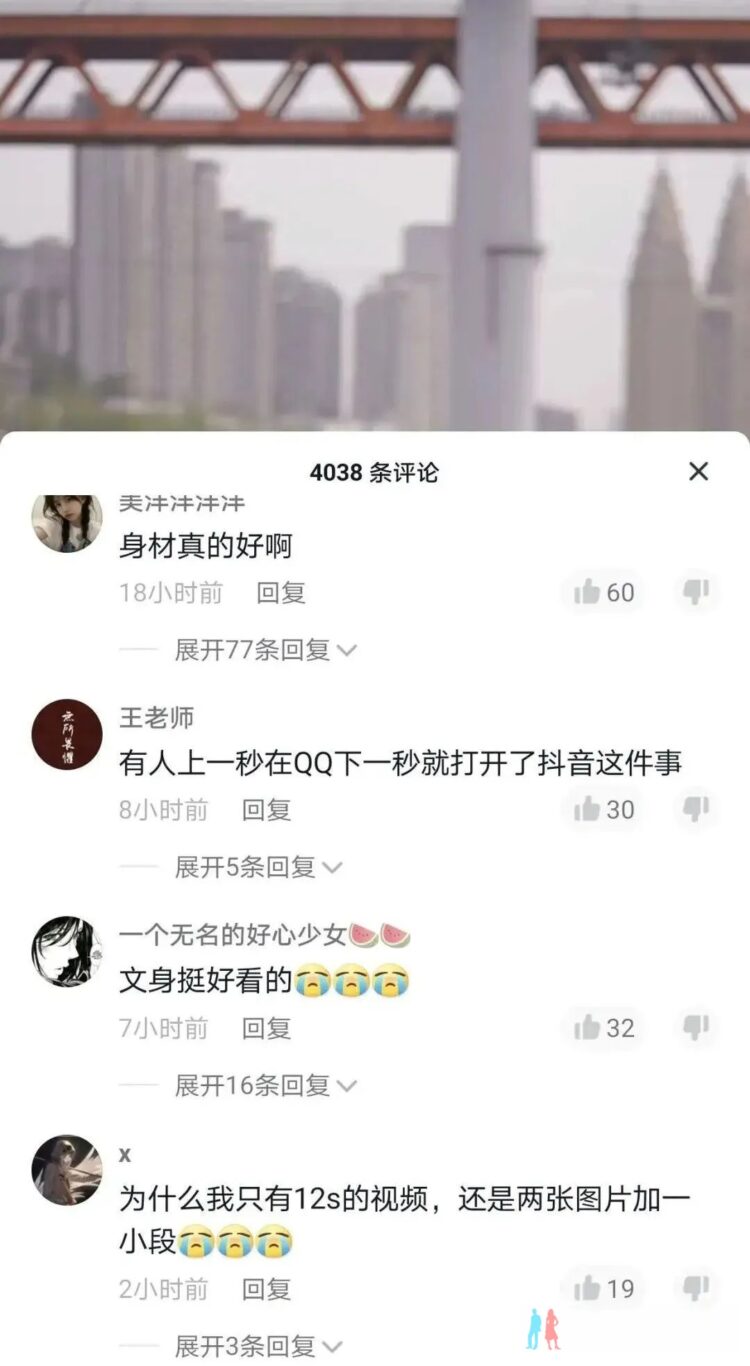
Task: Expand the 16 replies
Action: (265, 1085)
